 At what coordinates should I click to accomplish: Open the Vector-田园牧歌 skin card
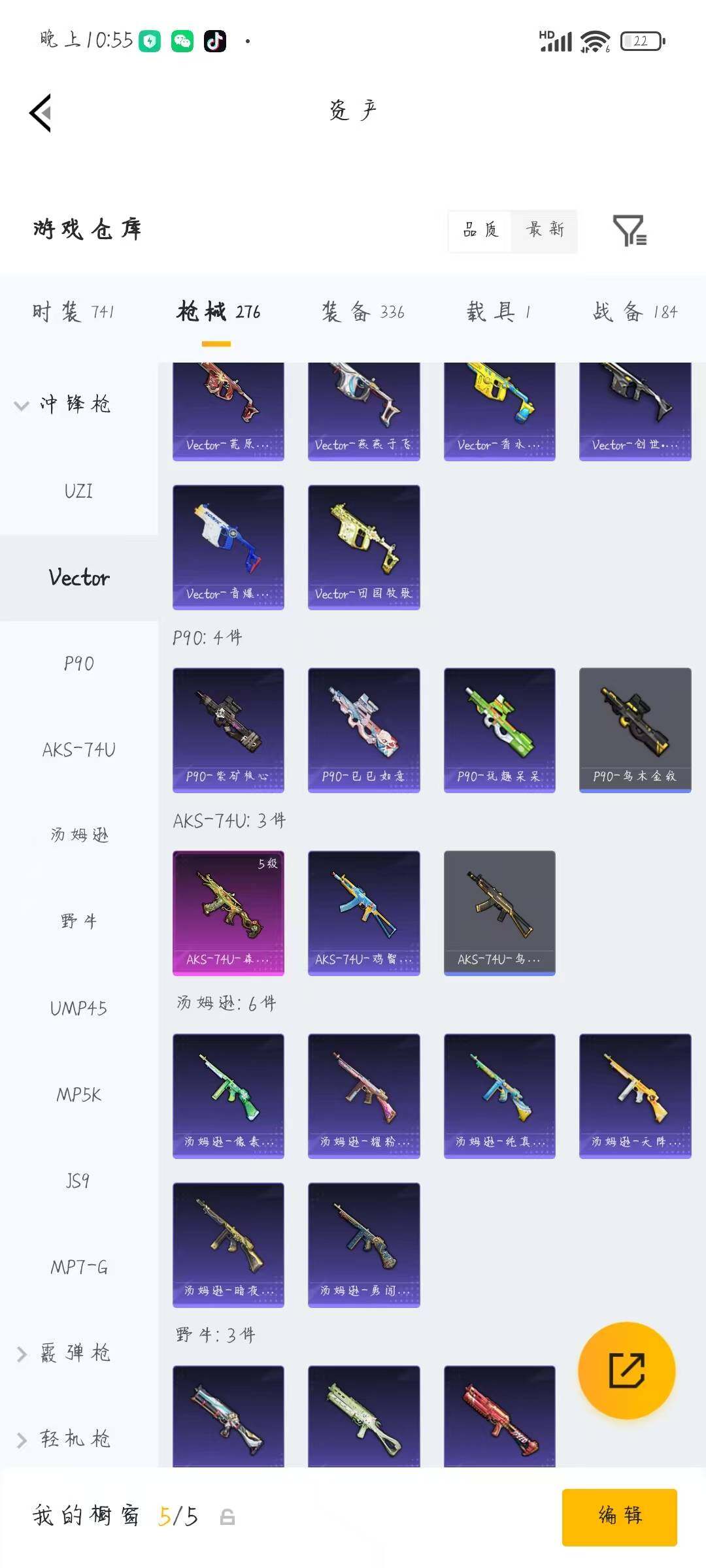363,547
